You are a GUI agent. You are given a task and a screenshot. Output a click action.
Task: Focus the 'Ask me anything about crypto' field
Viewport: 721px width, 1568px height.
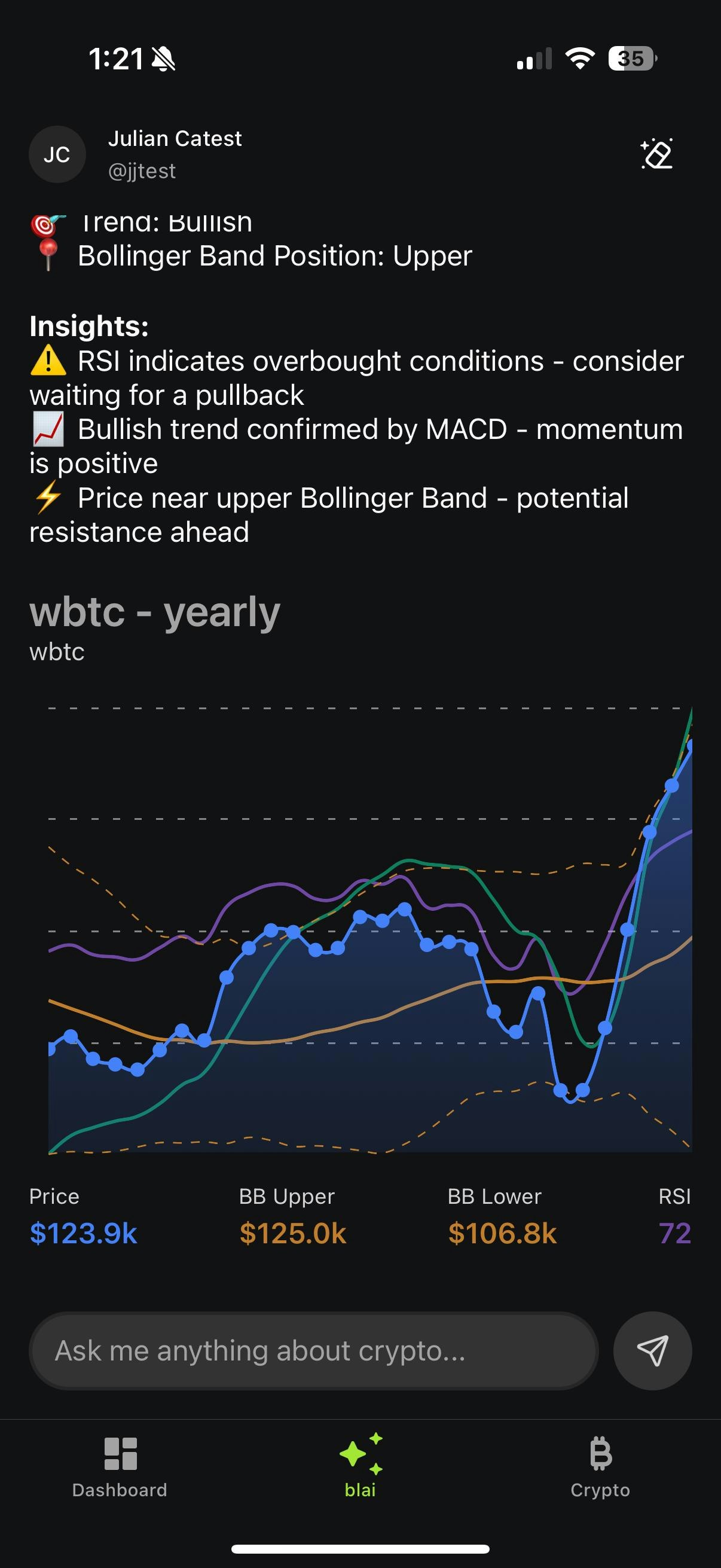[313, 1351]
